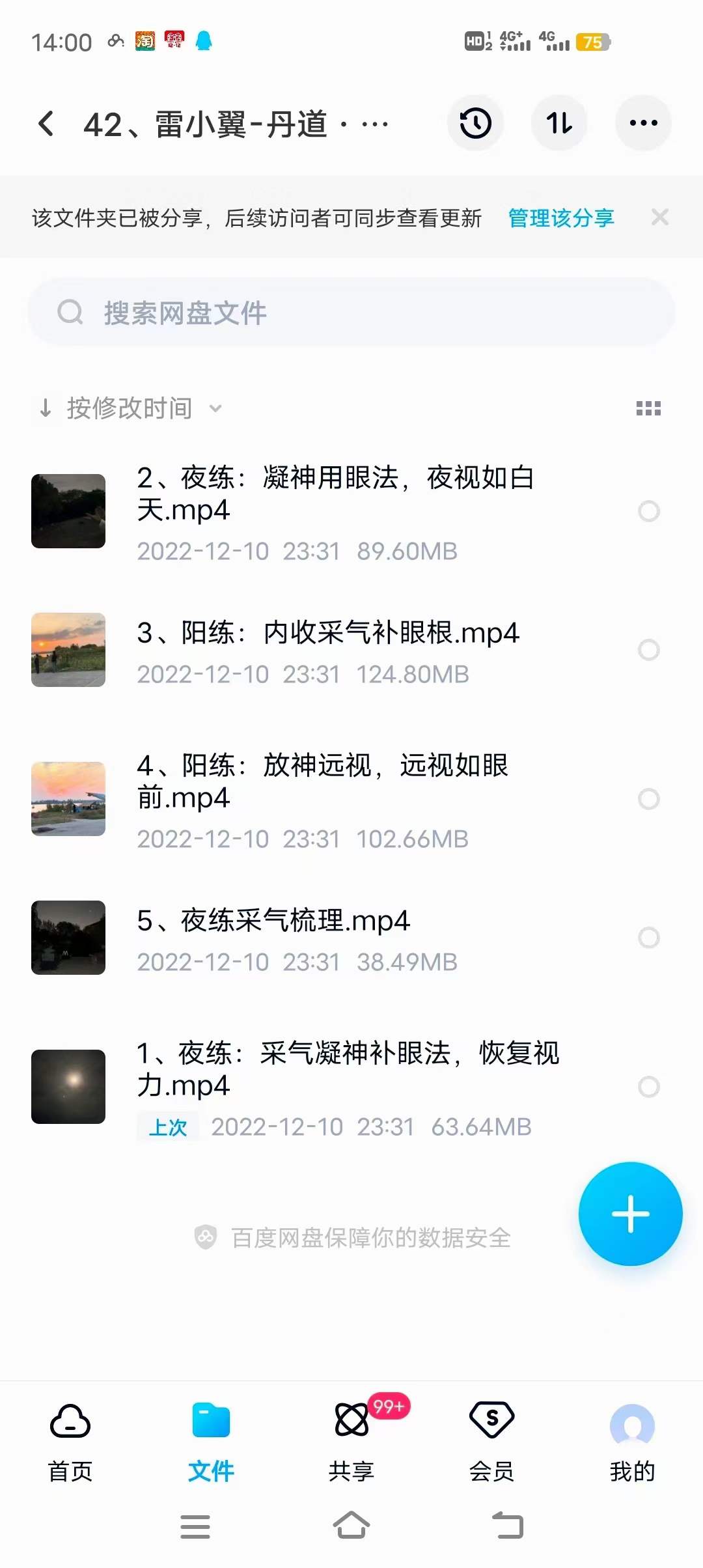
Task: Tap the blue plus upload button
Action: tap(629, 1213)
